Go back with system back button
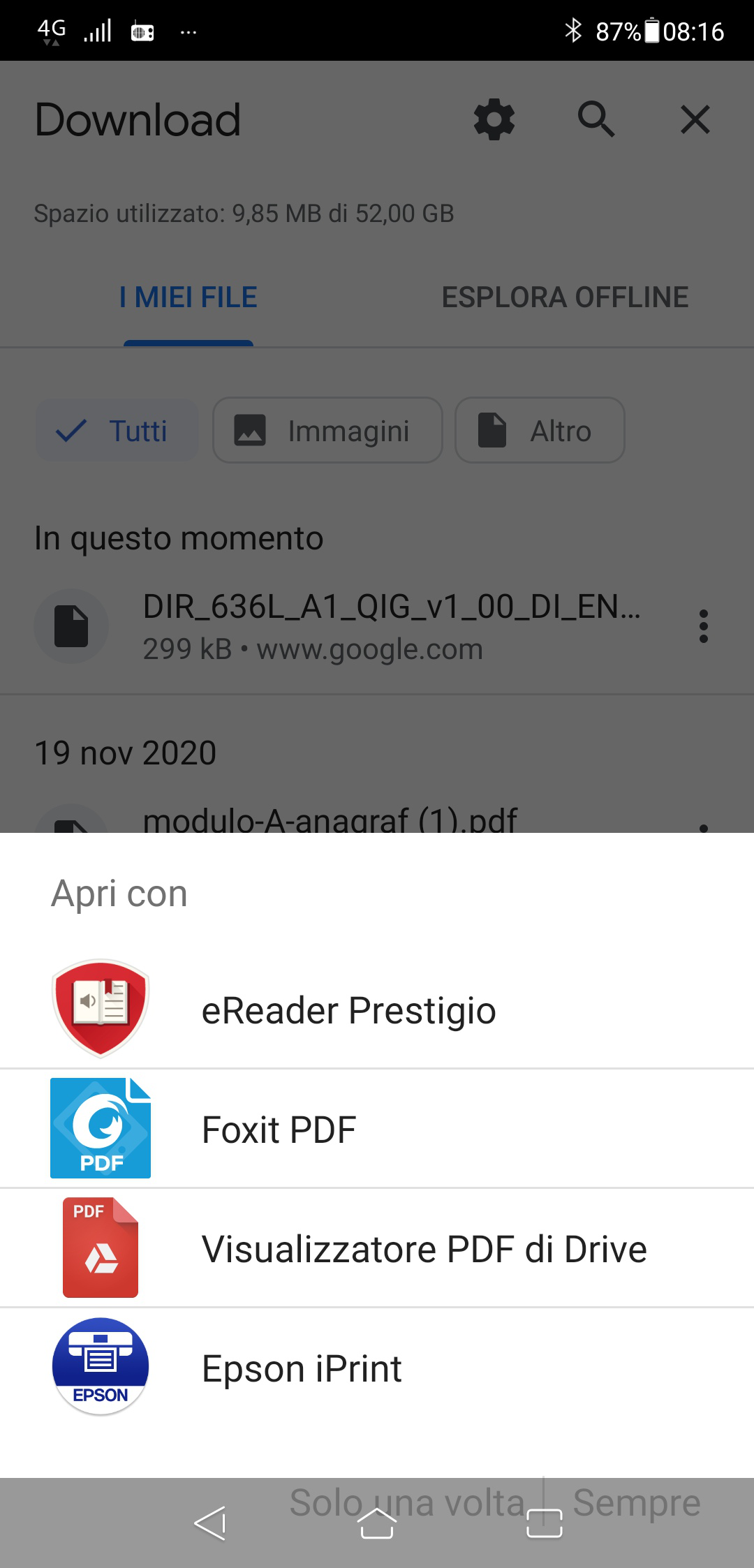The width and height of the screenshot is (754, 1568). [209, 1523]
